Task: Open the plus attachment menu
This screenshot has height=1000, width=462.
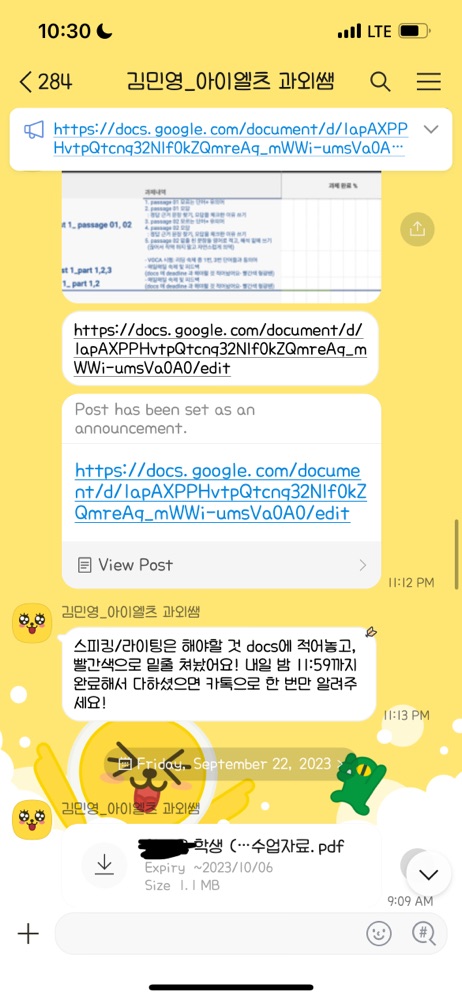Action: [27, 934]
